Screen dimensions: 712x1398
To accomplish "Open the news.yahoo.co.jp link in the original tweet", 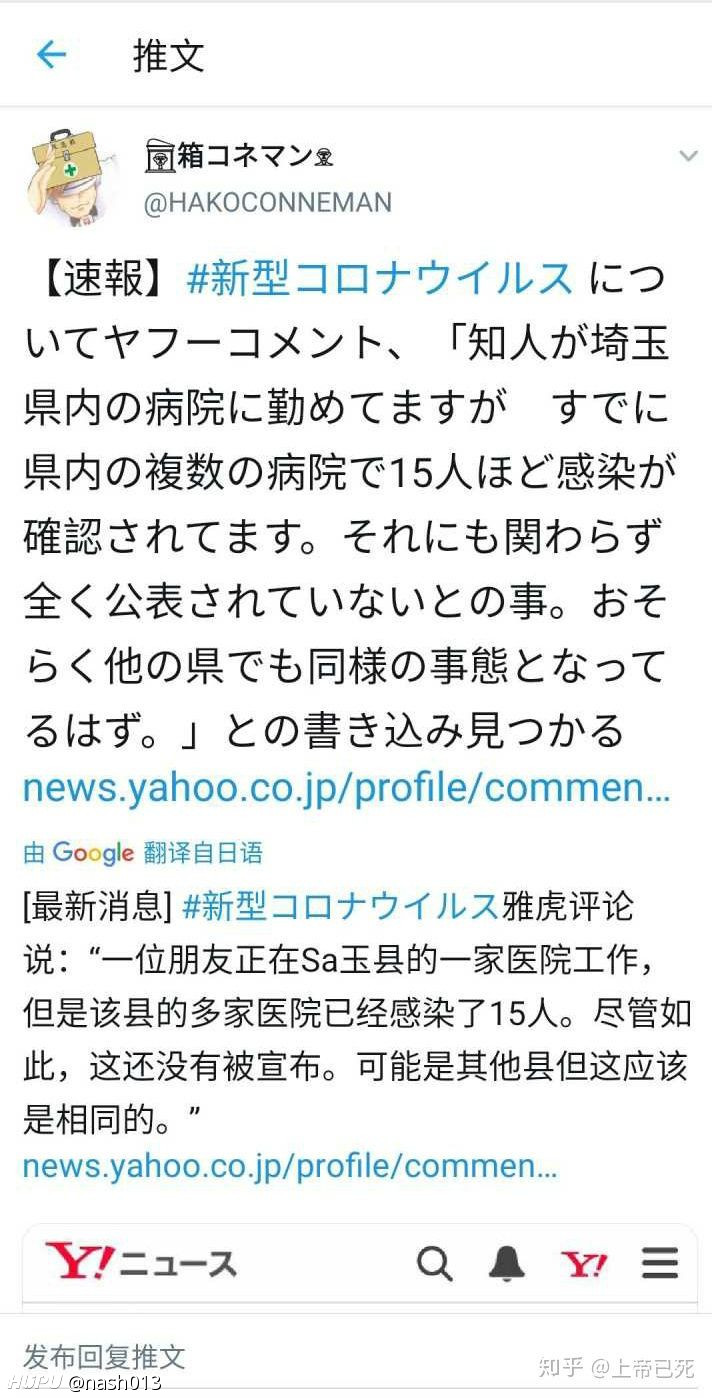I will pyautogui.click(x=347, y=787).
